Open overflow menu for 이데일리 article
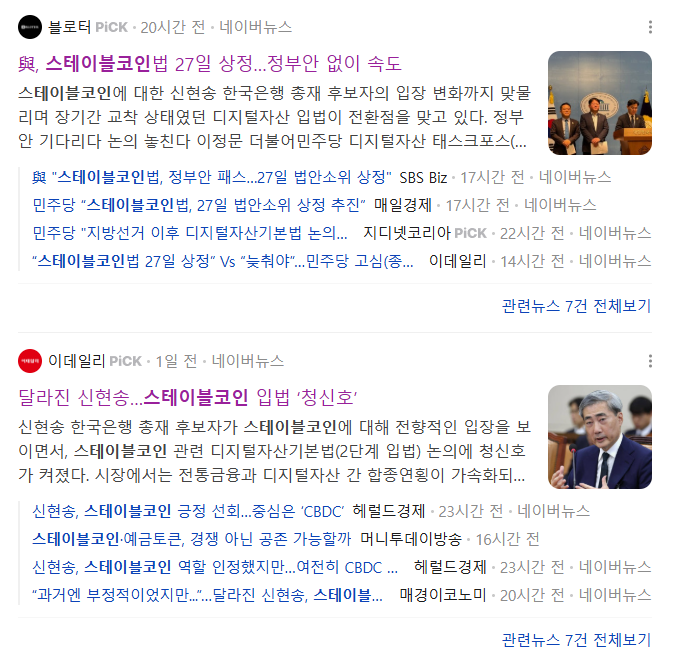This screenshot has height=663, width=673. coord(651,361)
